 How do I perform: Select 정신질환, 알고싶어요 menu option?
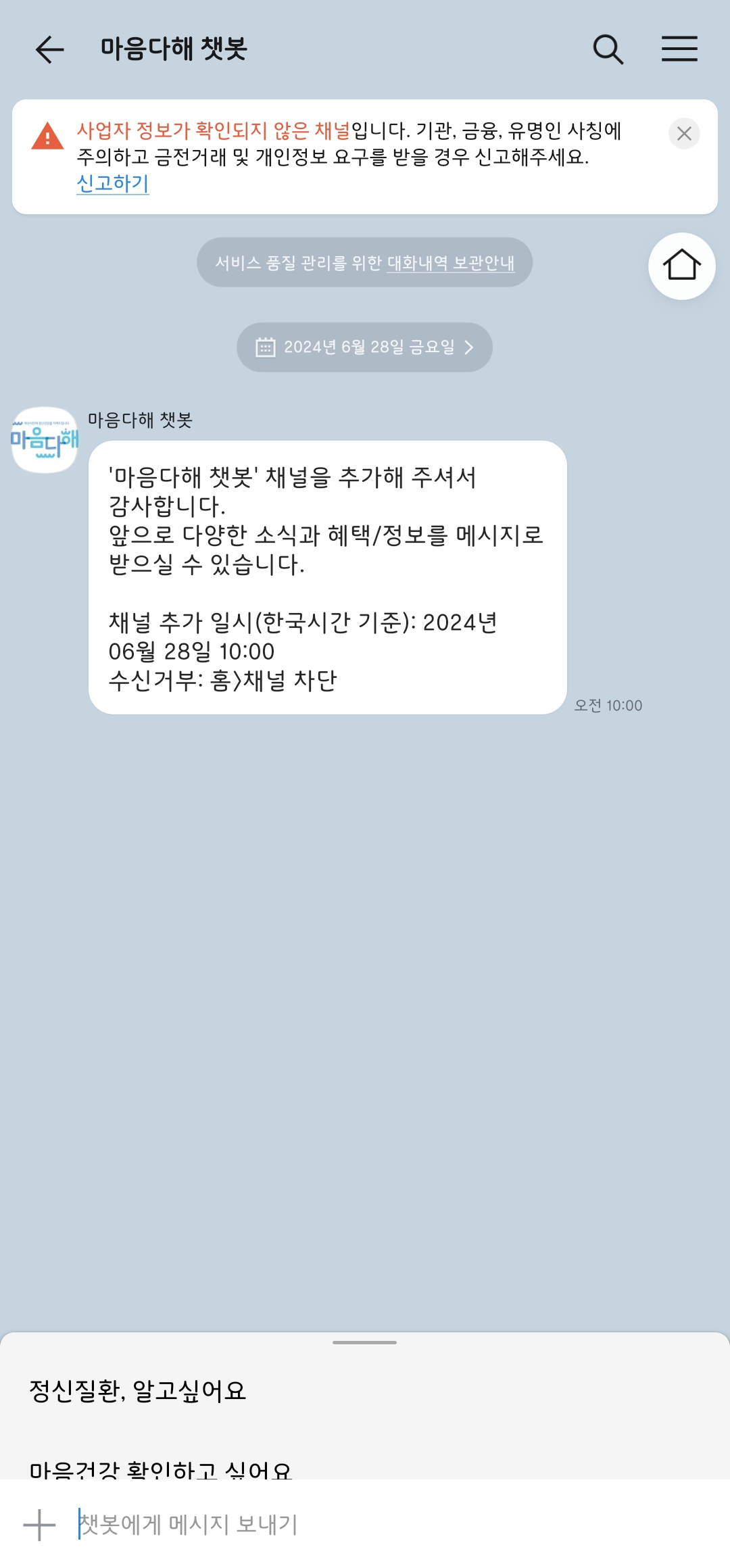click(138, 1391)
